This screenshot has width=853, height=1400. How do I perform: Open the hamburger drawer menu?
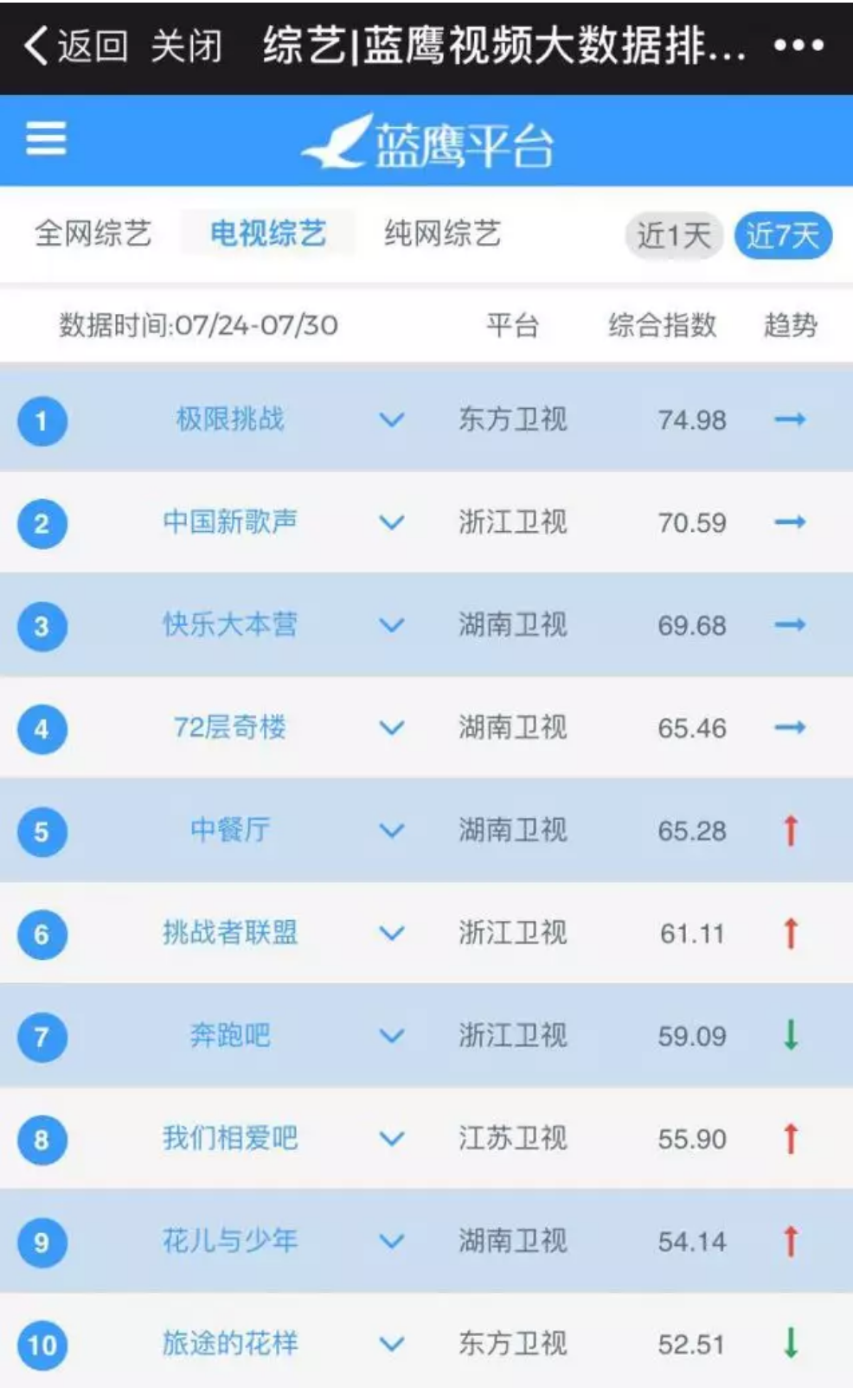point(46,138)
